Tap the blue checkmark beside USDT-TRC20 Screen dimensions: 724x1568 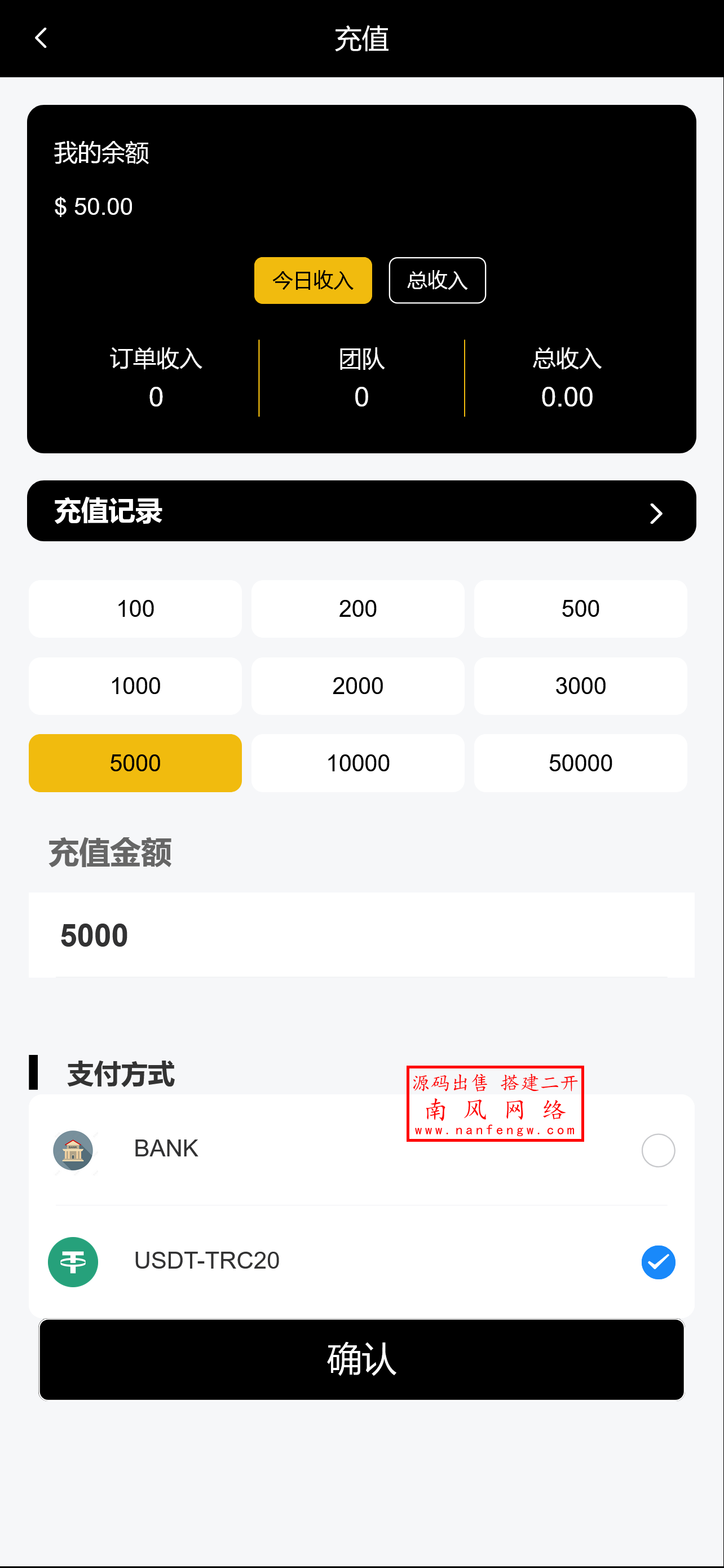[657, 1262]
